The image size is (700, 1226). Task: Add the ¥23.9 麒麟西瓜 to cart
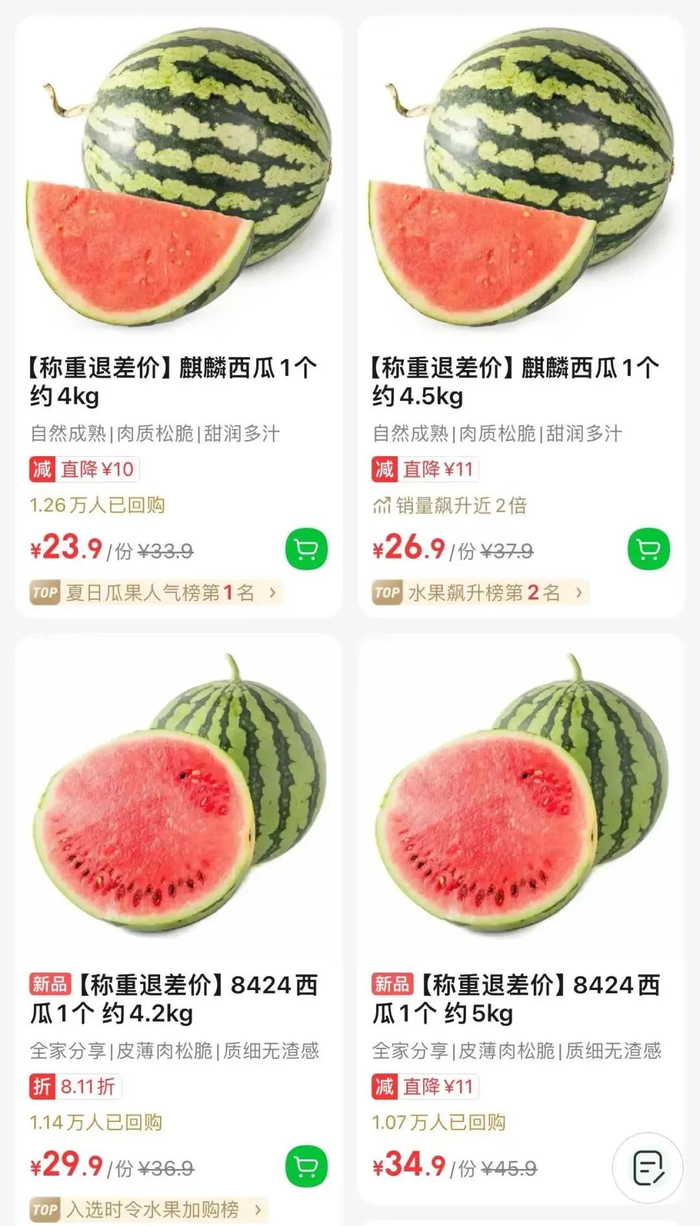(306, 549)
